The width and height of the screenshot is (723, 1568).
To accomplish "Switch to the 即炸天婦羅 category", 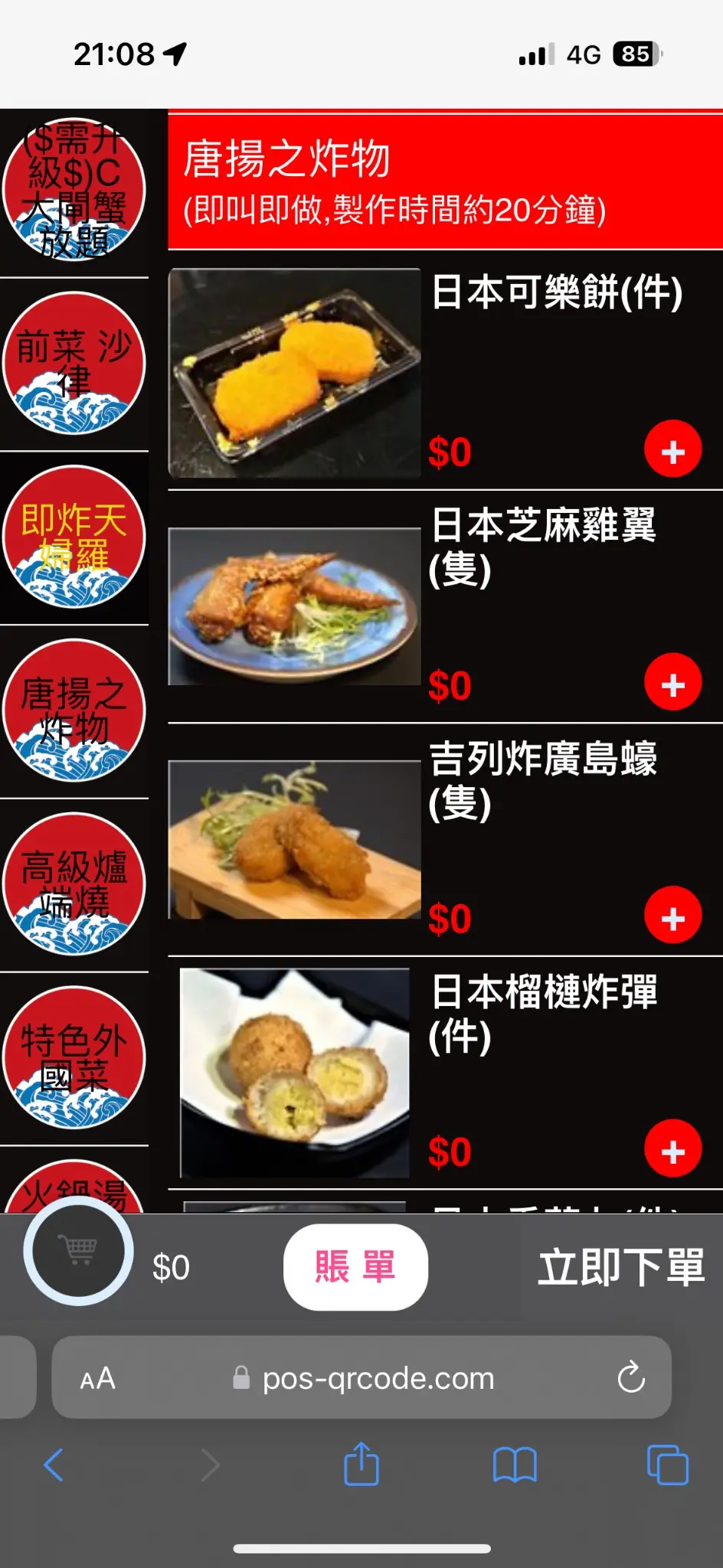I will [x=74, y=537].
